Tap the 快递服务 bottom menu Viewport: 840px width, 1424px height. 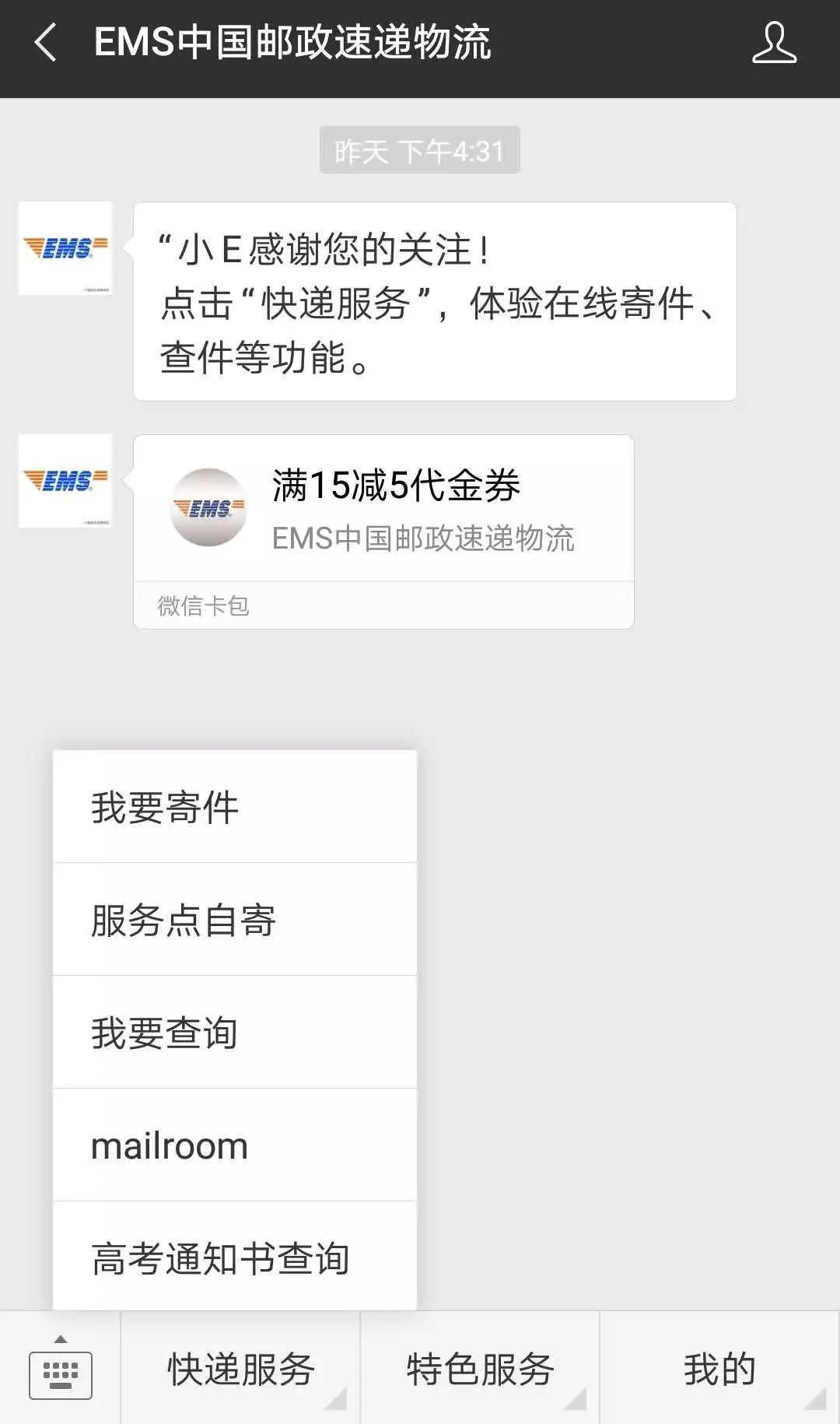pos(240,1370)
